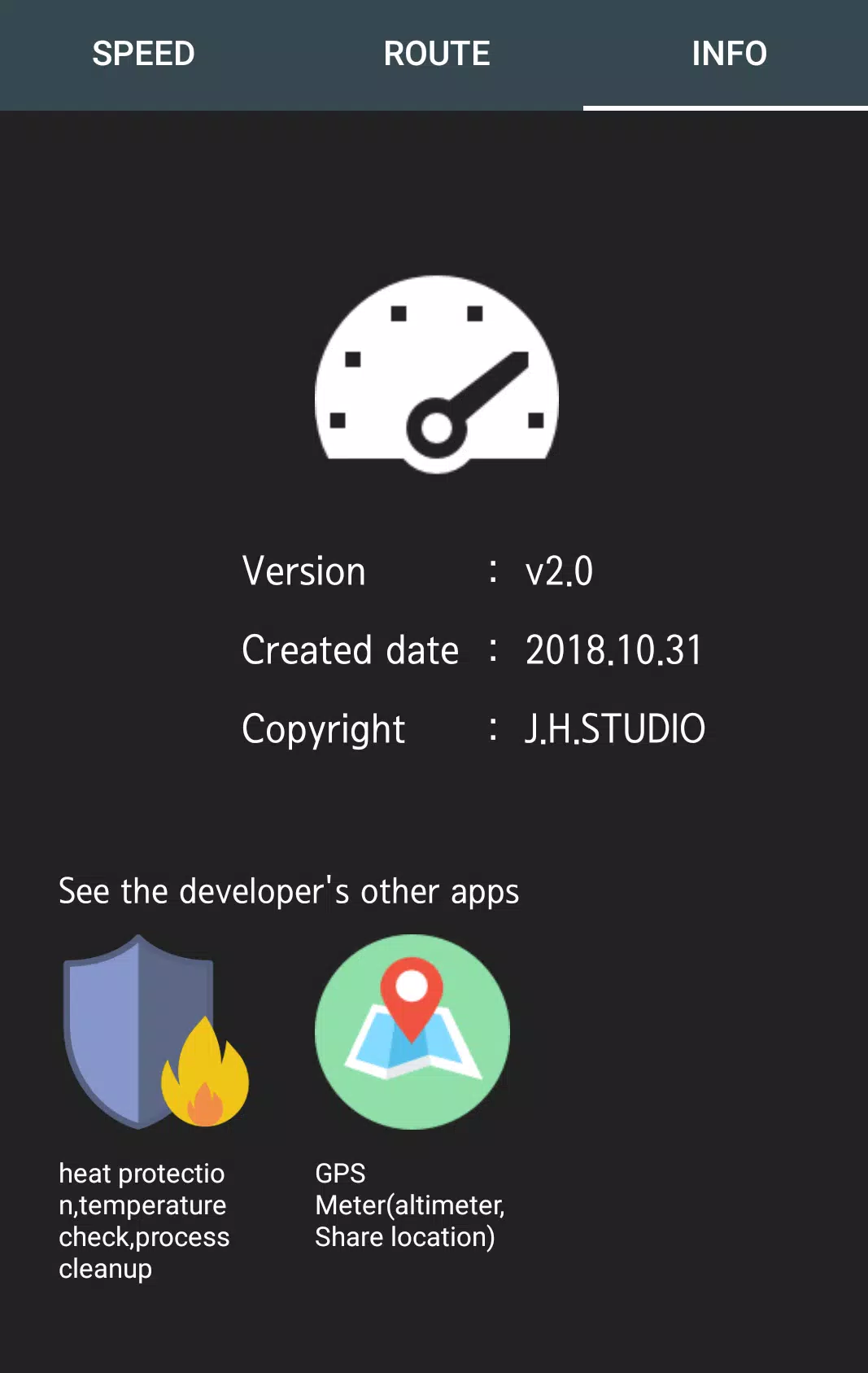Switch to the ROUTE tab
This screenshot has height=1373, width=868.
[x=437, y=54]
